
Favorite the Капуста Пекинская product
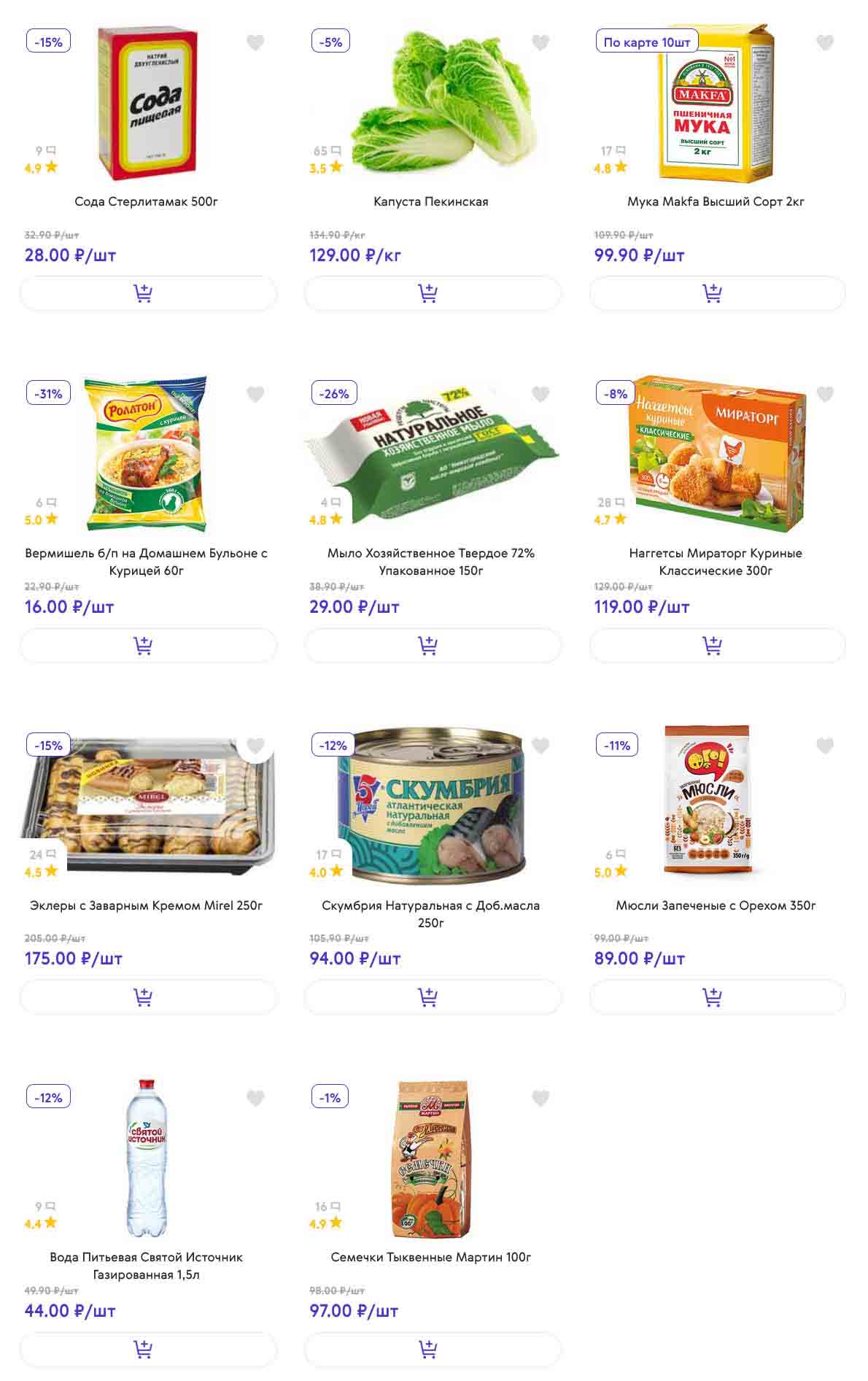coord(540,42)
